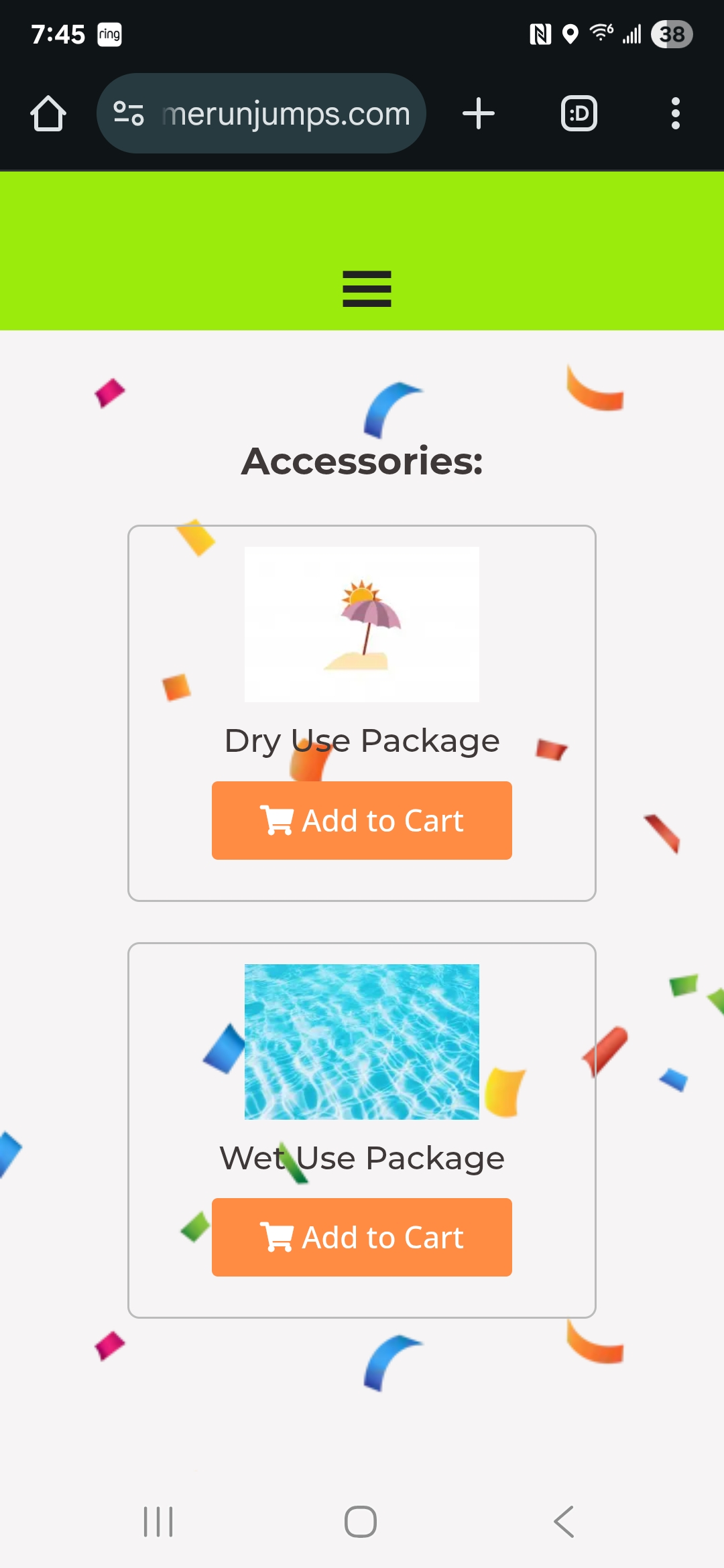
Task: Open the Wet Use Package image
Action: click(x=362, y=1041)
